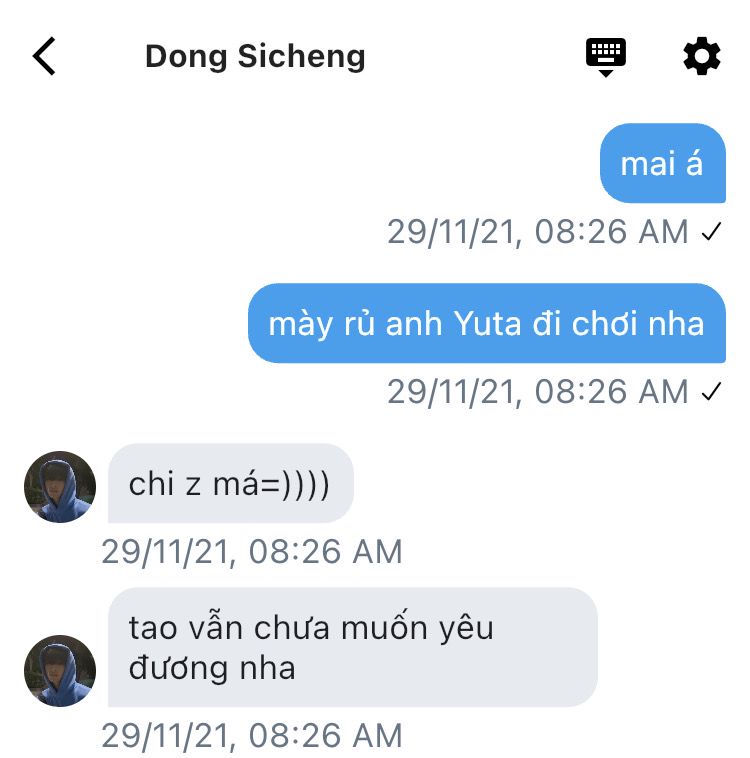Viewport: 750px width, 758px height.
Task: Open chat settings gear
Action: coord(701,56)
